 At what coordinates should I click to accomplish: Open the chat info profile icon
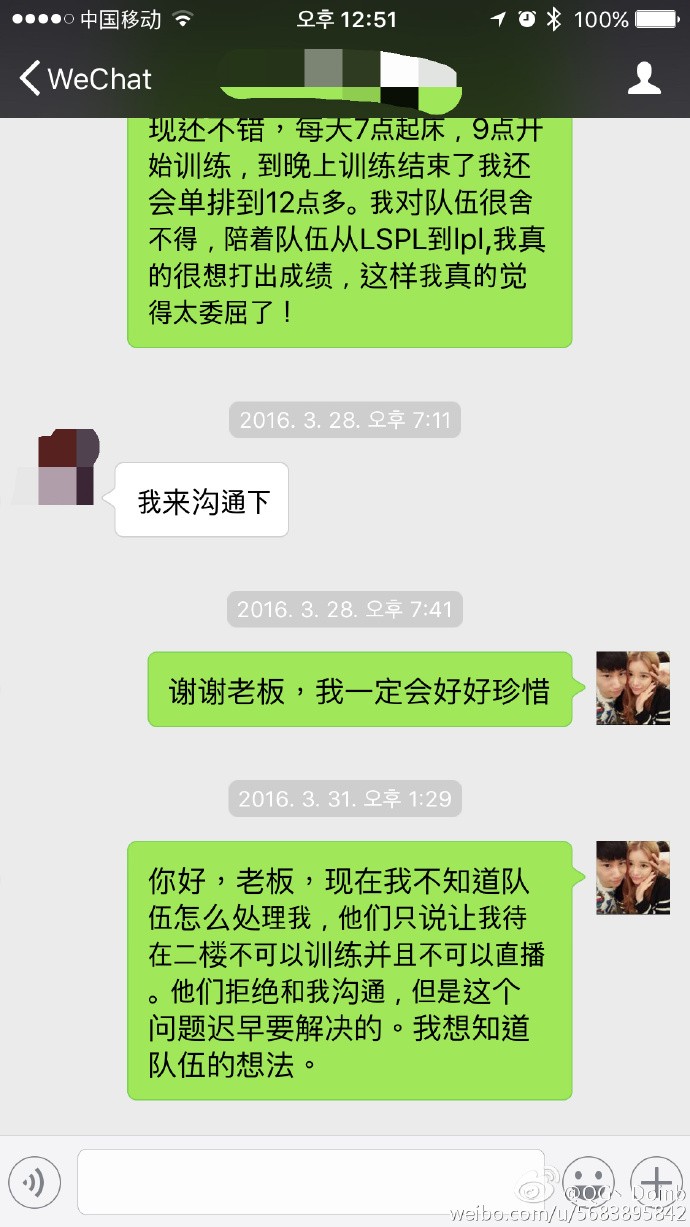644,79
